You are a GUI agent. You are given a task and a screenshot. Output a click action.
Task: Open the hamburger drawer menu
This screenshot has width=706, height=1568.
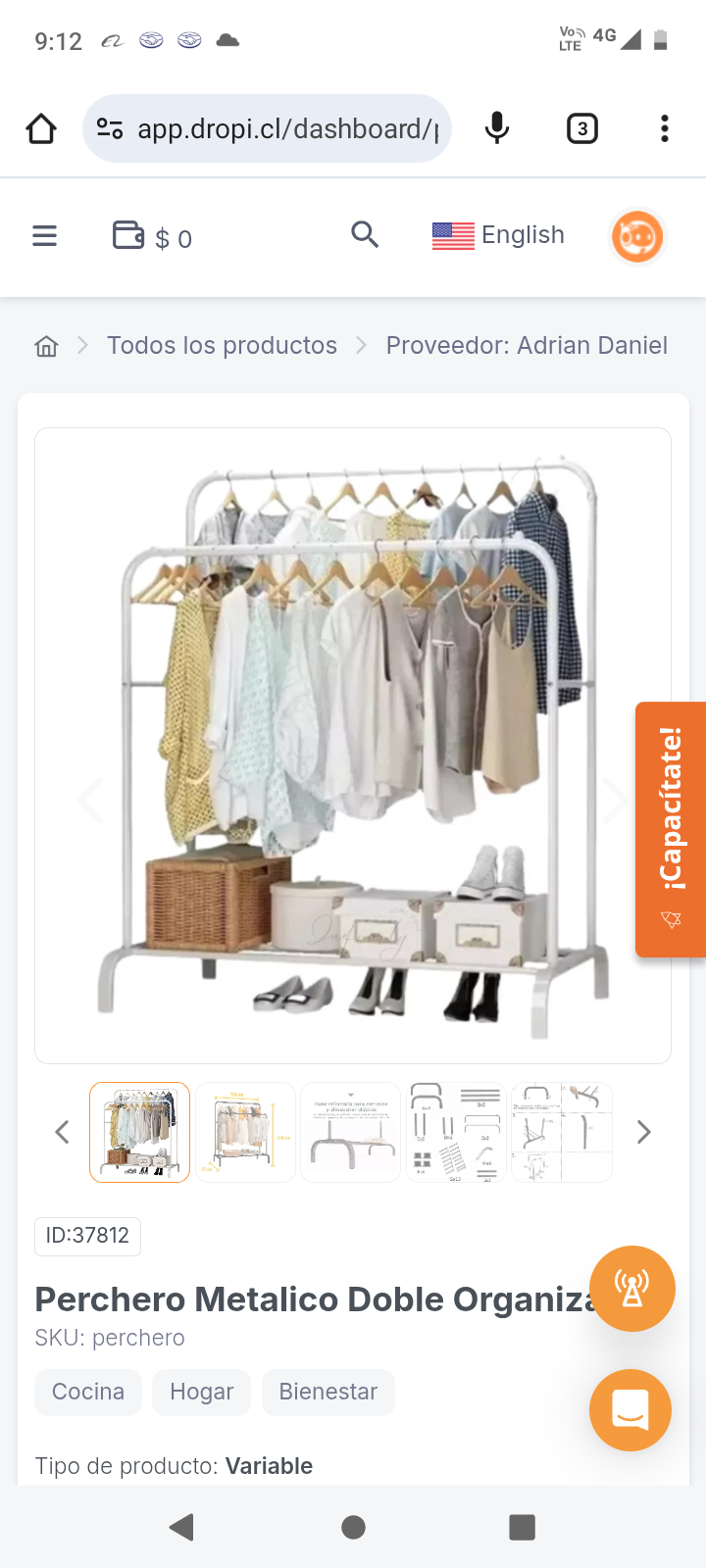(x=45, y=236)
